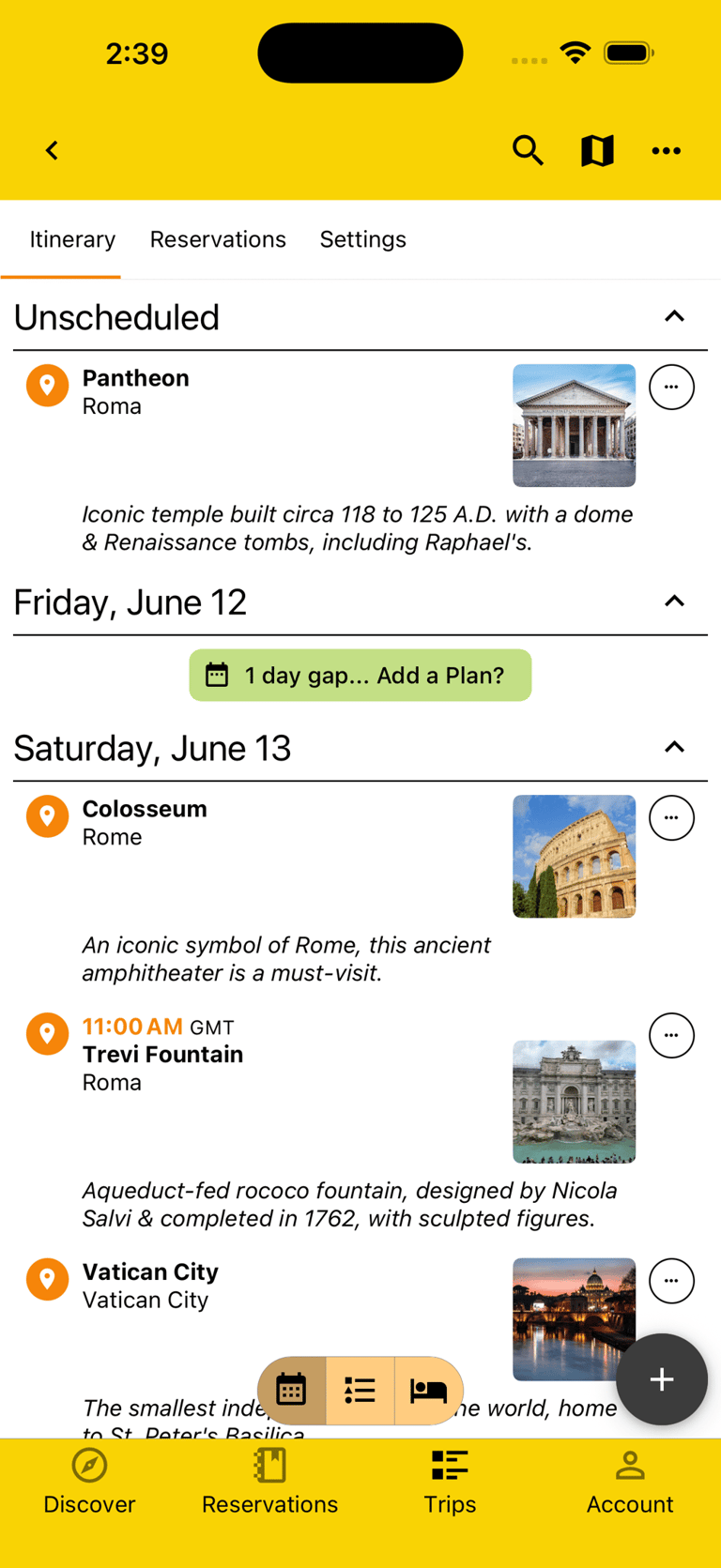This screenshot has width=721, height=1568.
Task: Tap the '1 day gap... Add a Plan?' button
Action: coord(360,675)
